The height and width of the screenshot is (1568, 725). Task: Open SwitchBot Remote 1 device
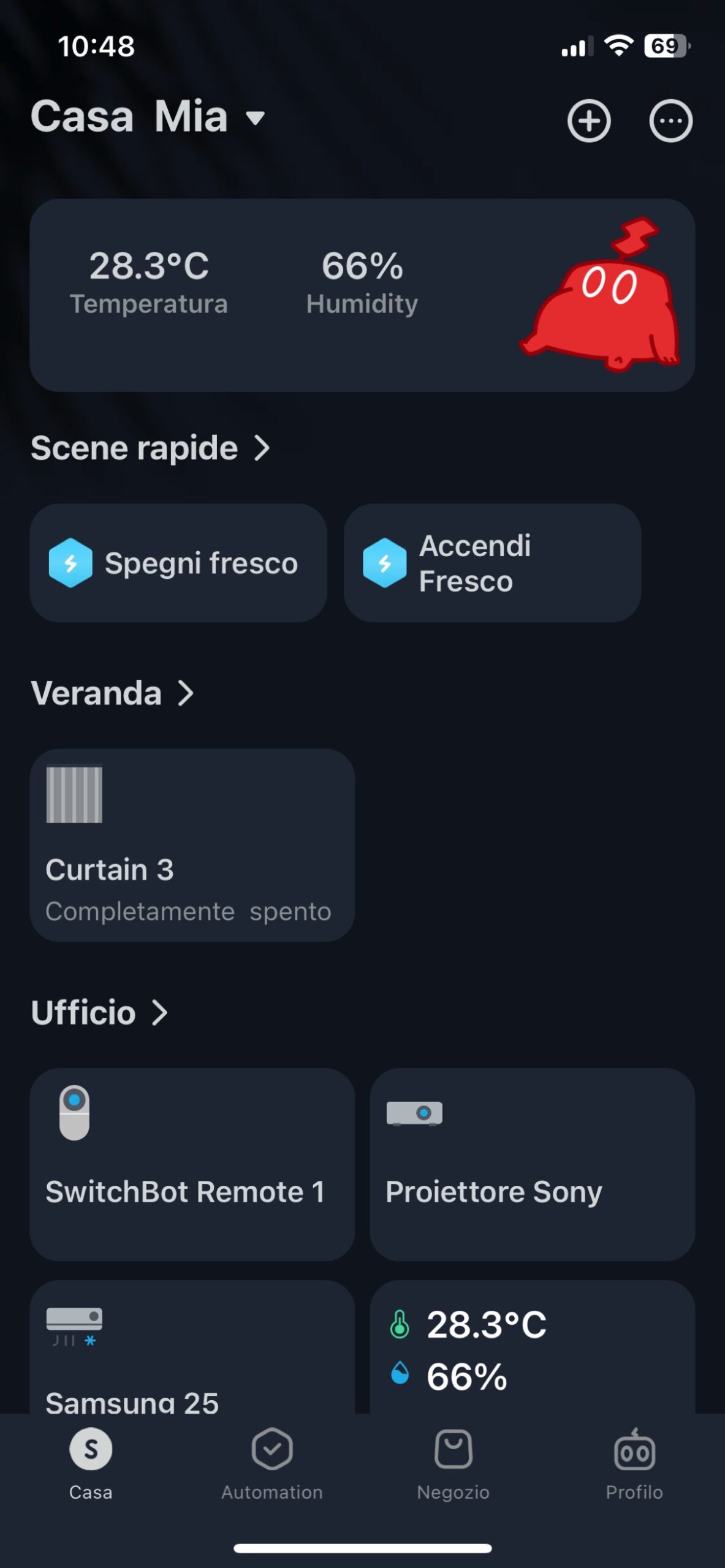pos(192,1164)
